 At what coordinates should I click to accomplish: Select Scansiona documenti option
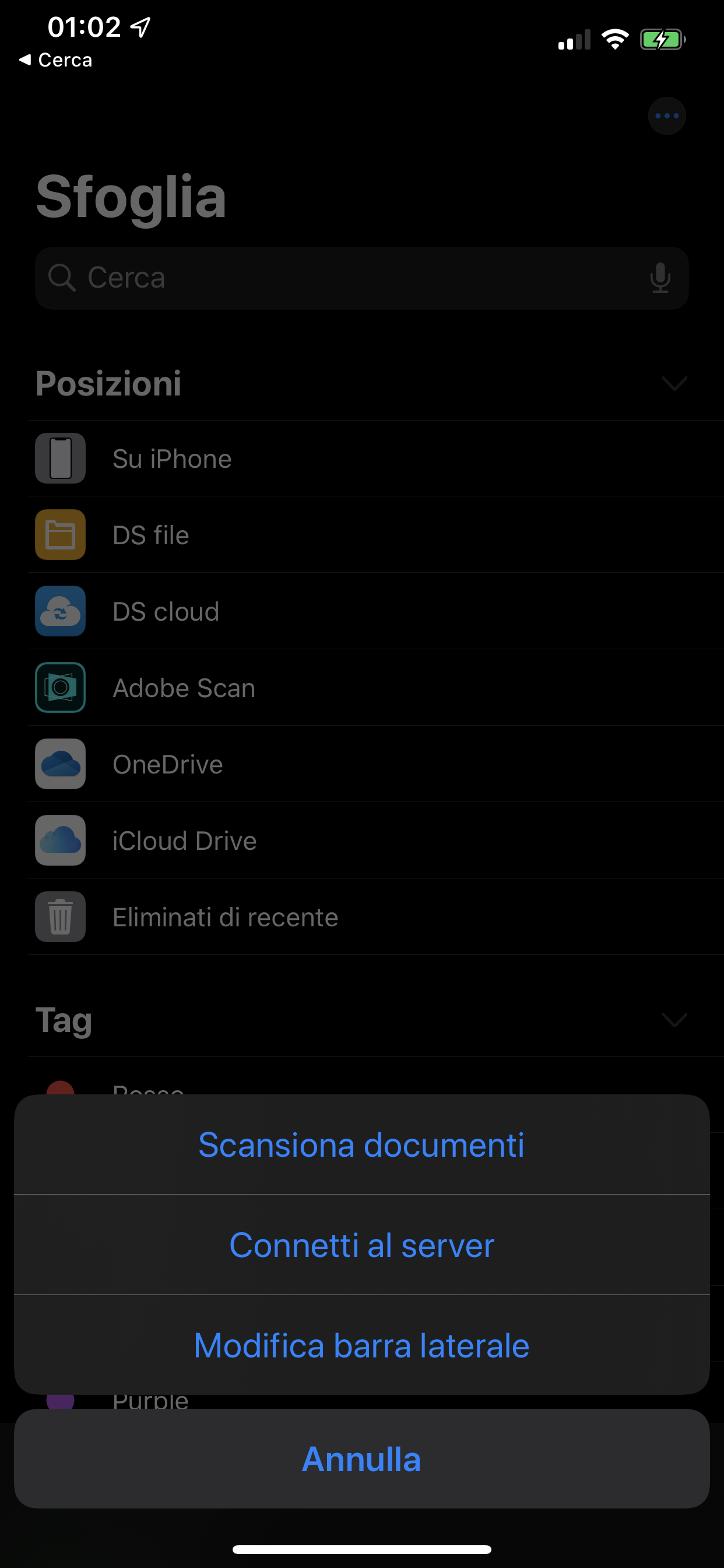click(361, 1145)
